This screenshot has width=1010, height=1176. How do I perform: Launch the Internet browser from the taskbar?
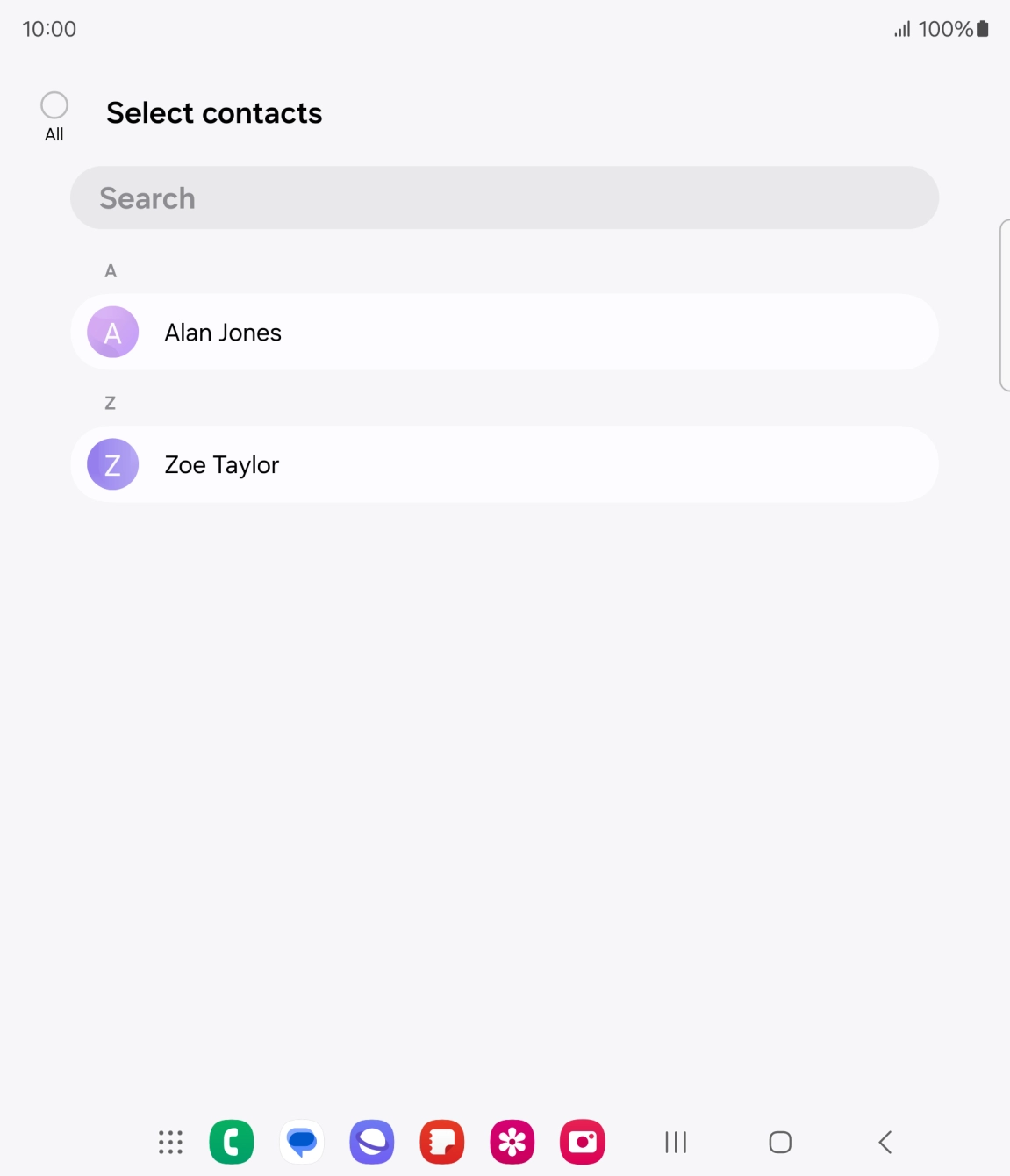click(372, 1142)
